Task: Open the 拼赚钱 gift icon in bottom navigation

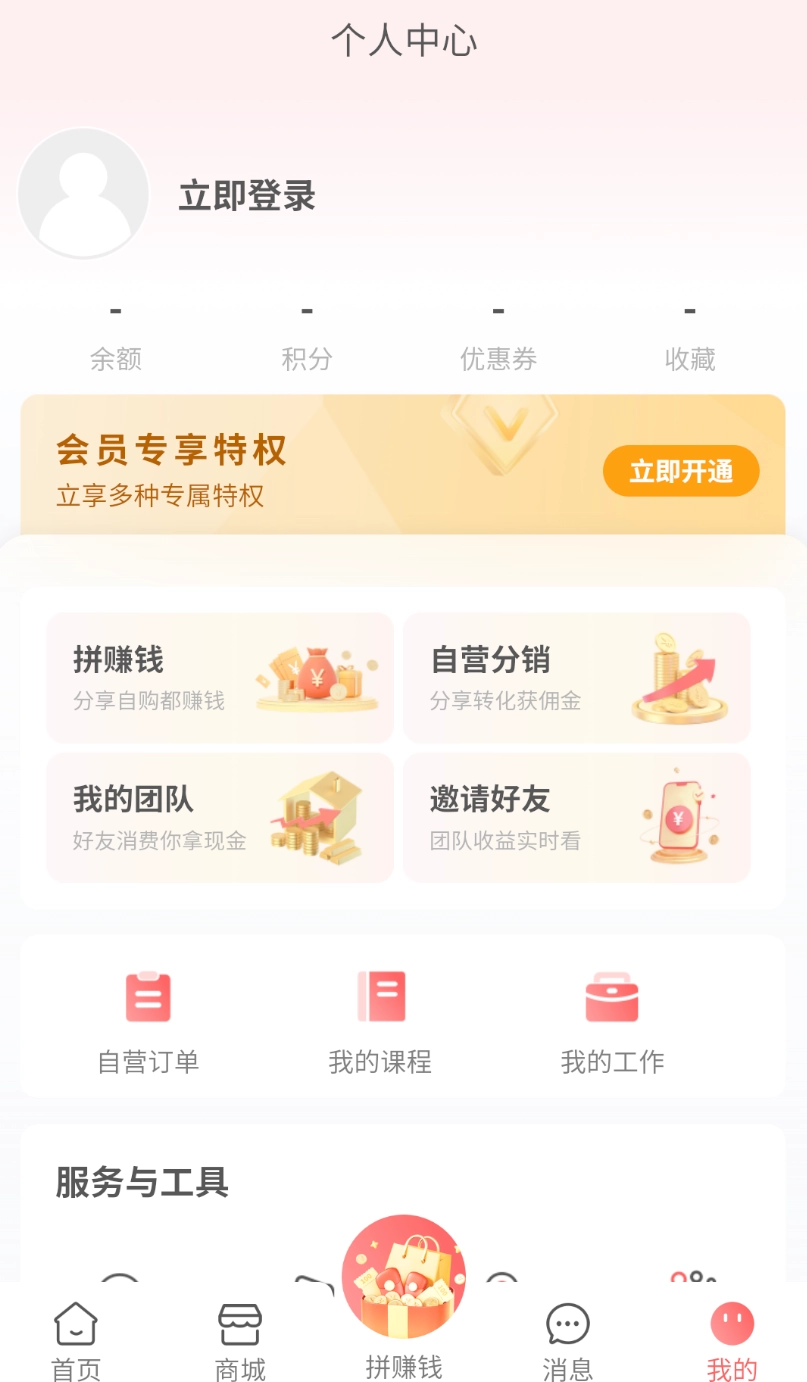Action: click(x=403, y=1275)
